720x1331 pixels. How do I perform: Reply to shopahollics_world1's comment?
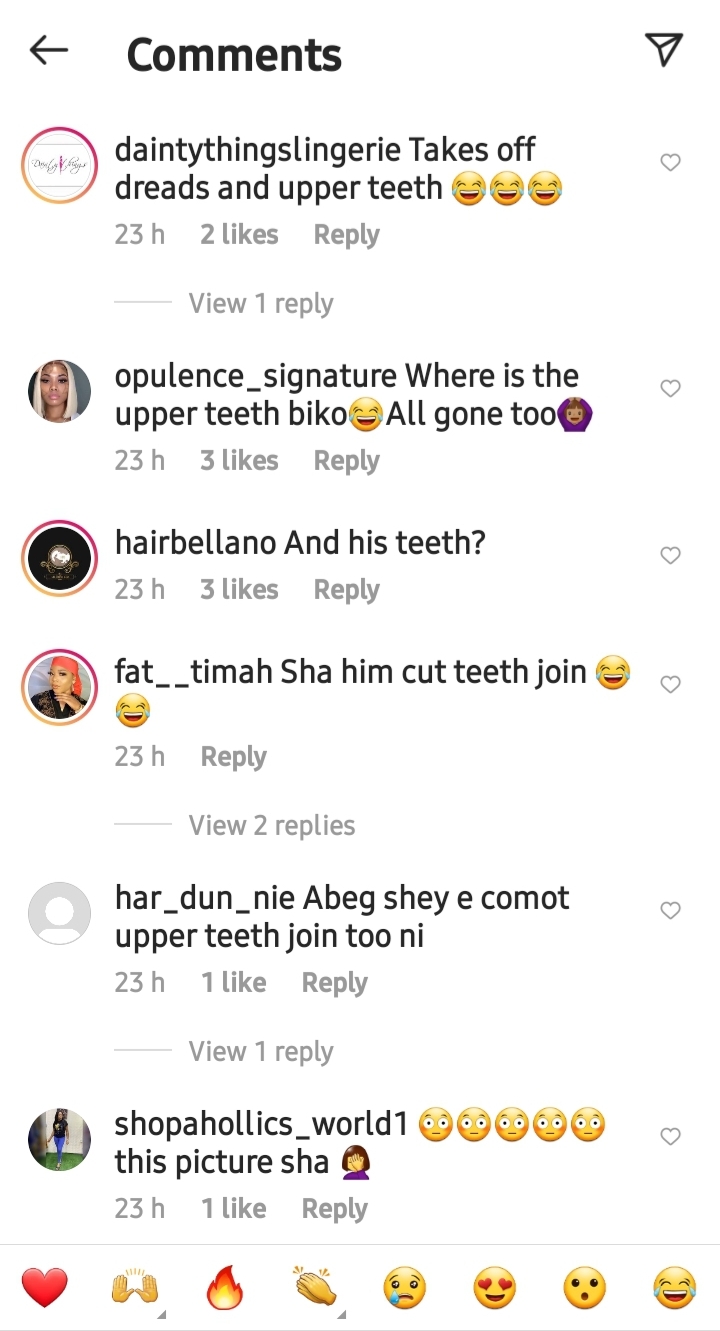pyautogui.click(x=334, y=1209)
